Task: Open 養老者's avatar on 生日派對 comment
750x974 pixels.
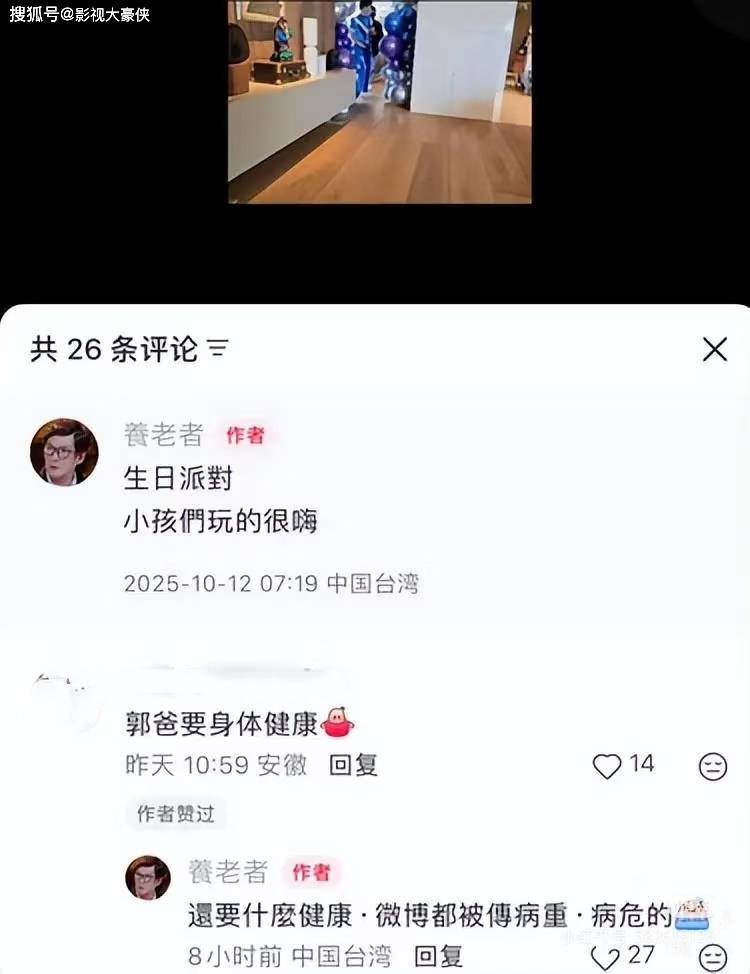Action: (64, 452)
